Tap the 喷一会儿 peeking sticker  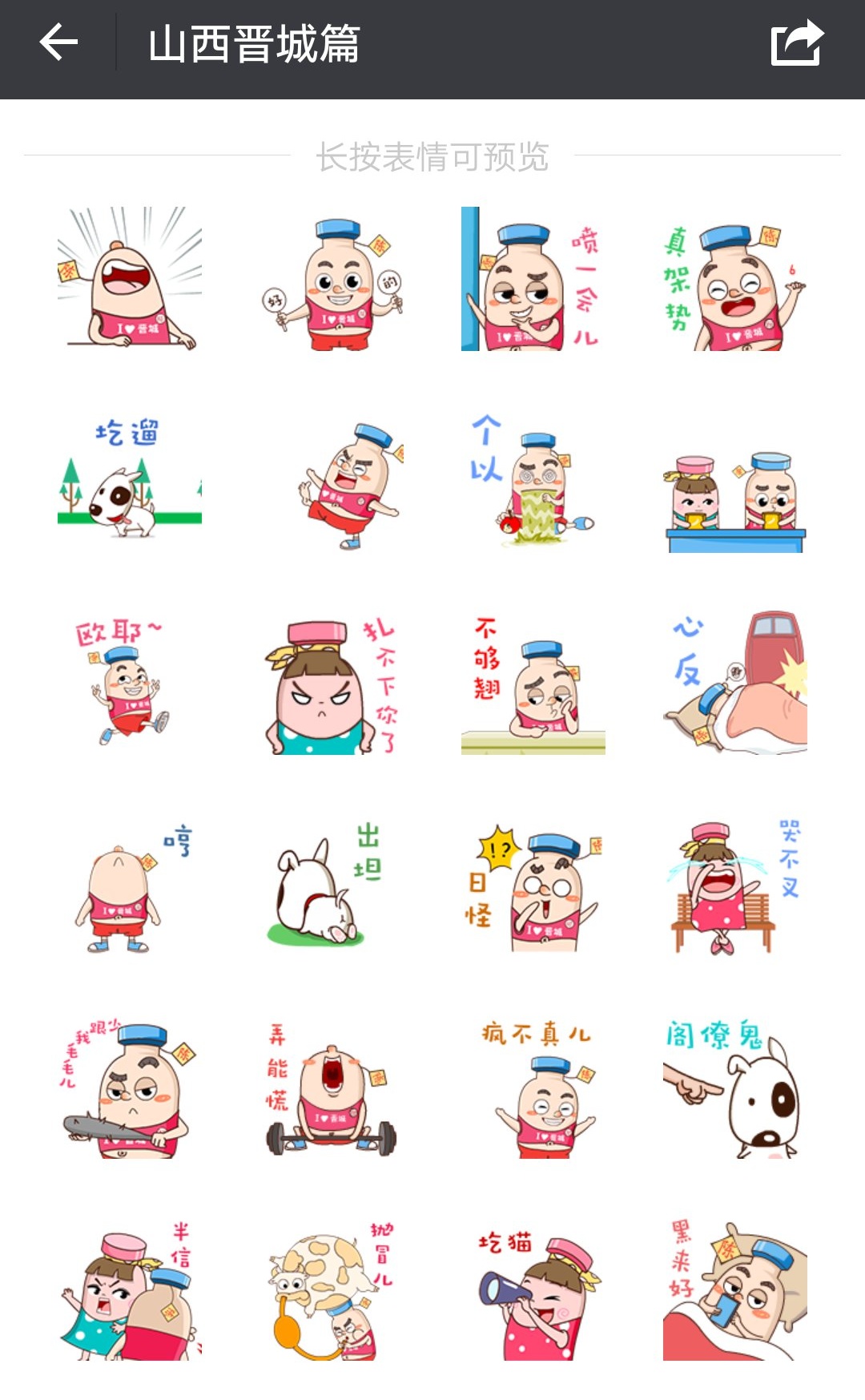click(533, 280)
